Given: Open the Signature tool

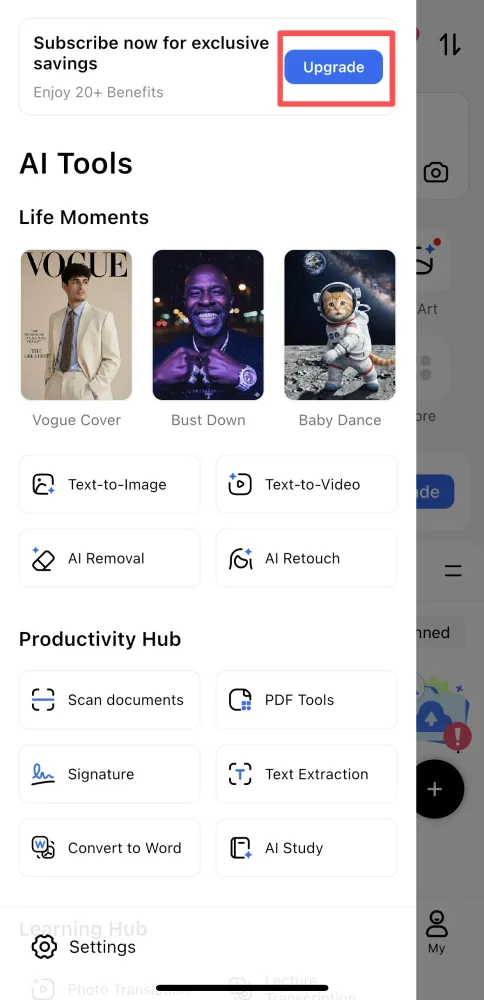Looking at the screenshot, I should [x=110, y=774].
